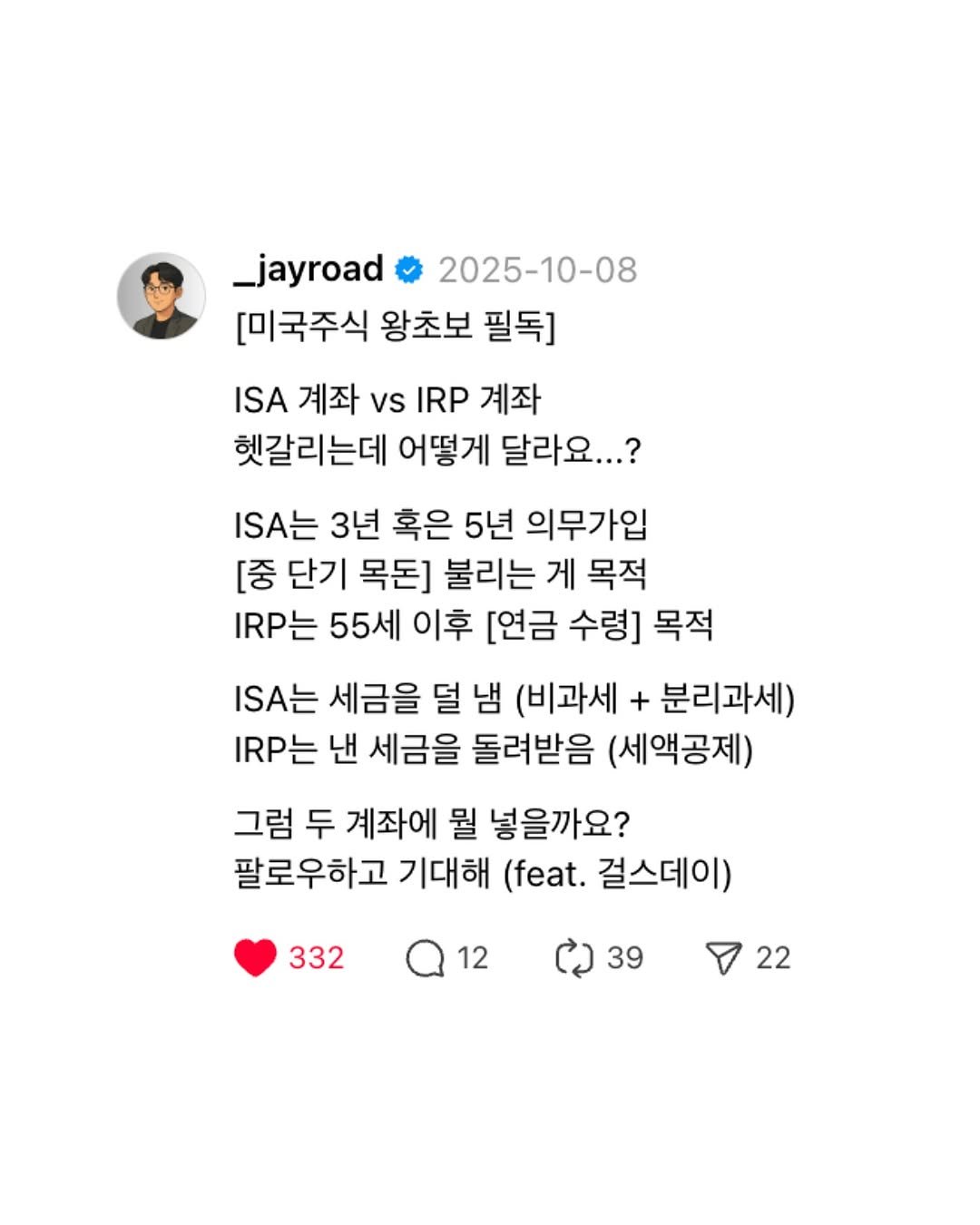Screen dimensions: 980x1225
Task: Open _jayroad's profile picture
Action: [x=163, y=287]
